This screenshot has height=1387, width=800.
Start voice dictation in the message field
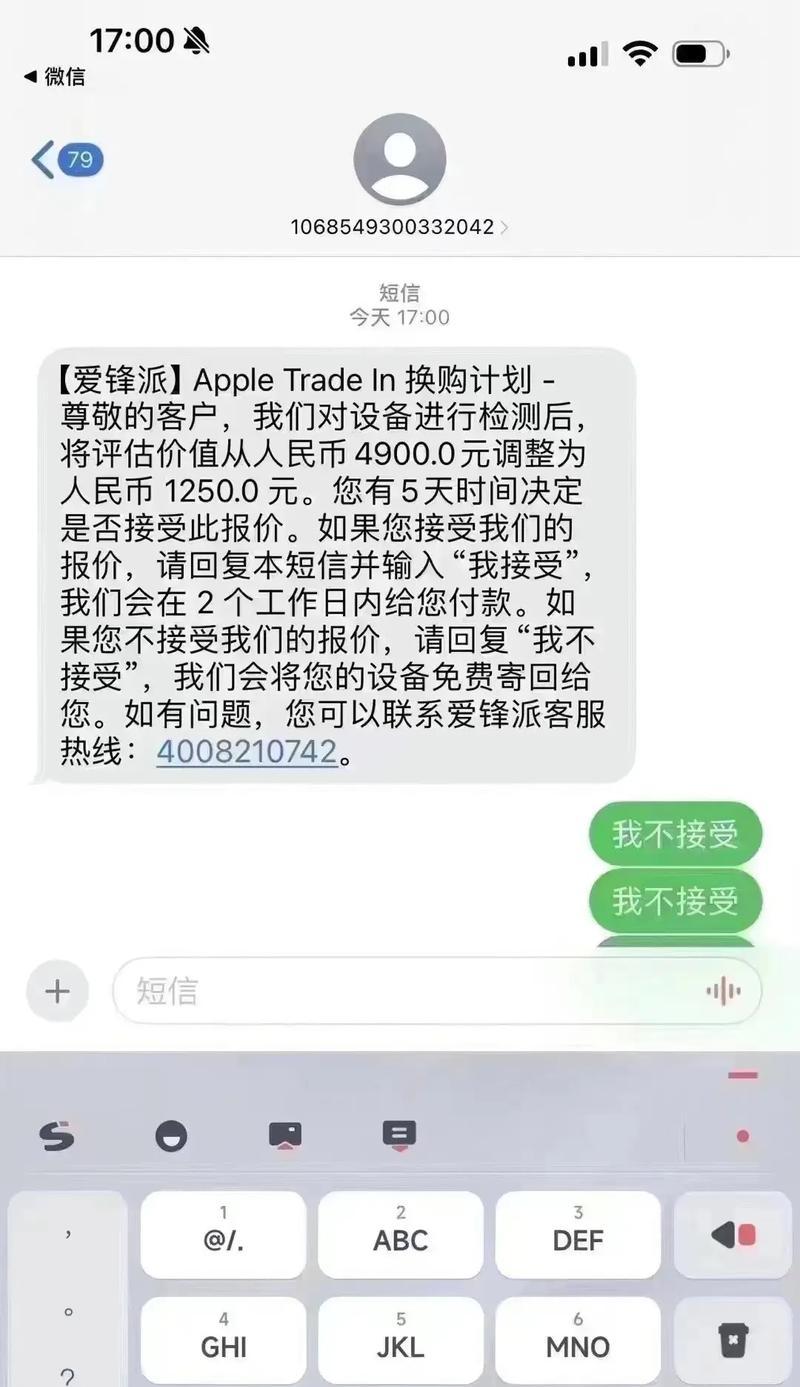[x=722, y=991]
